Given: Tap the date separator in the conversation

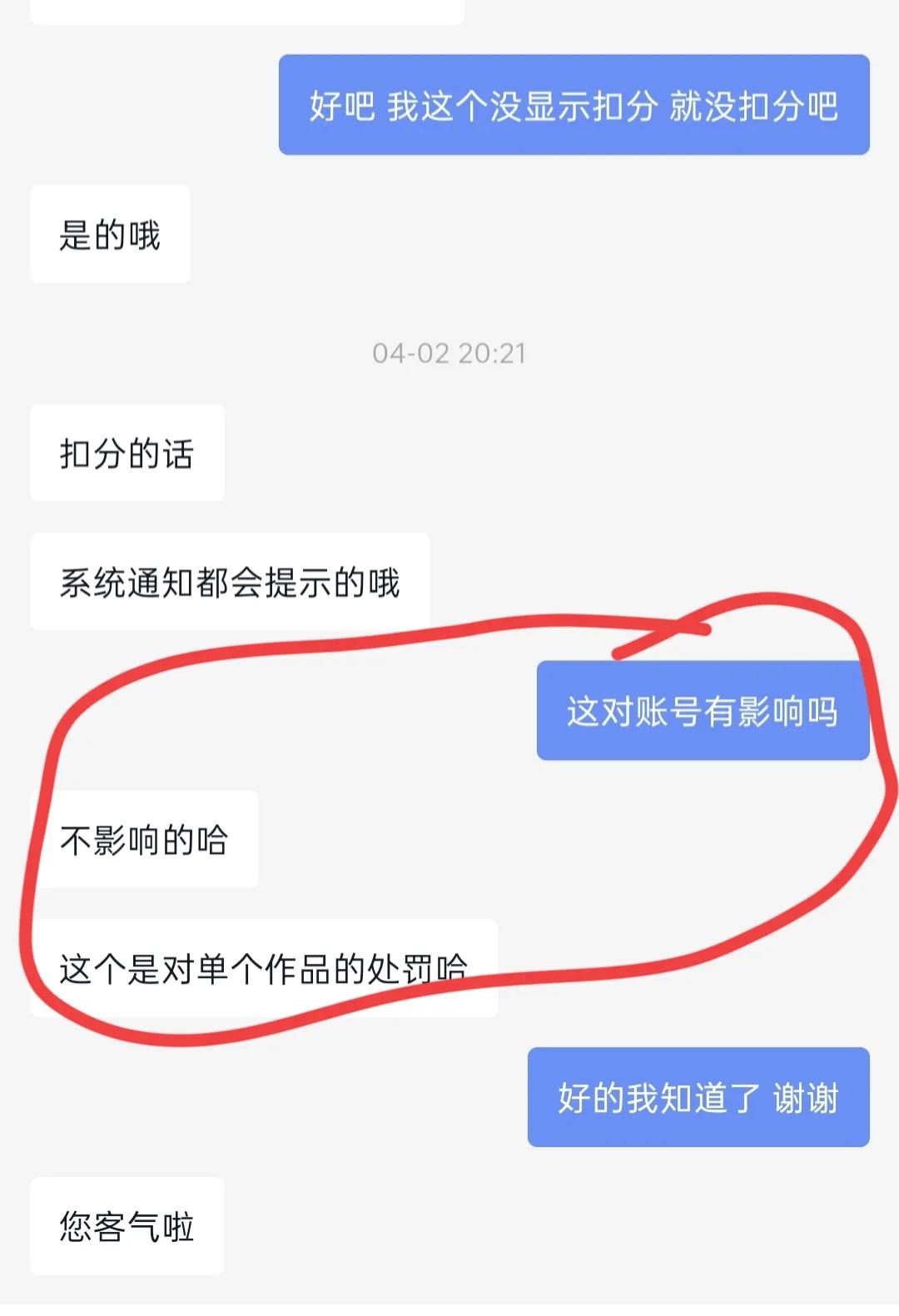Looking at the screenshot, I should 449,353.
